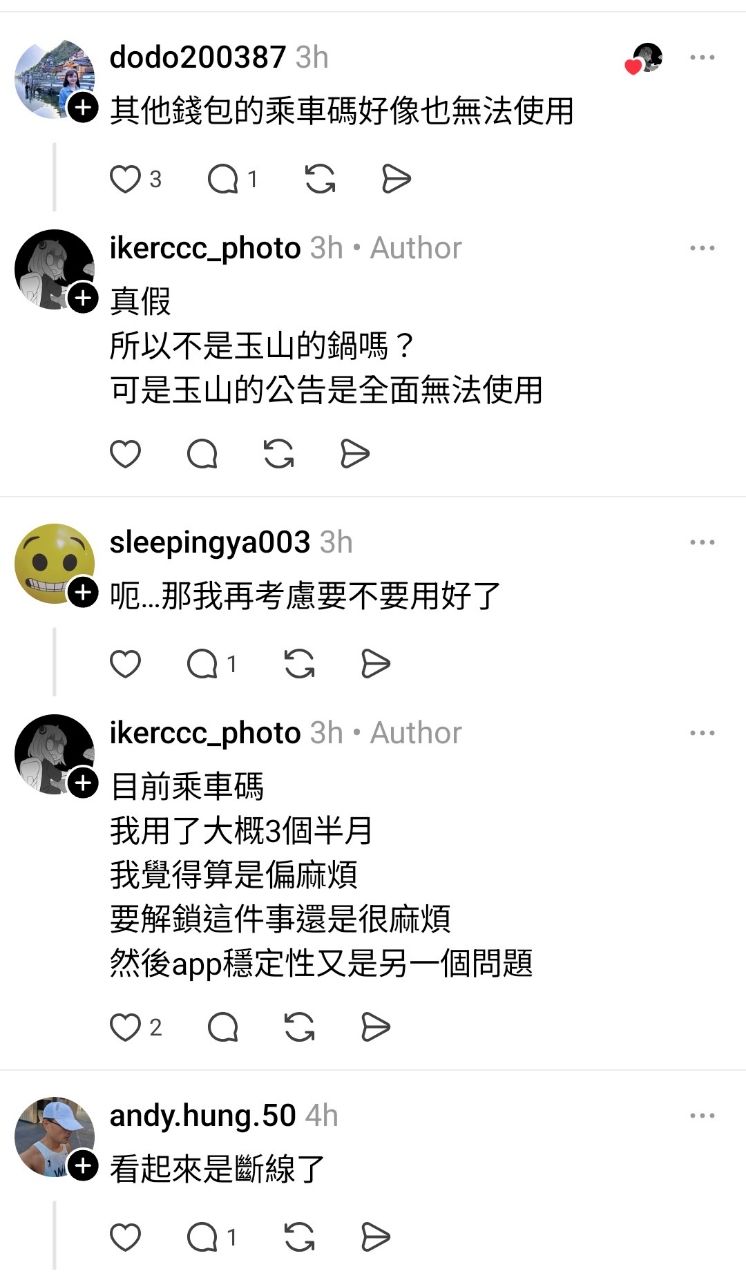Image resolution: width=746 pixels, height=1280 pixels.
Task: Reply to dodo200387's comment
Action: 223,179
